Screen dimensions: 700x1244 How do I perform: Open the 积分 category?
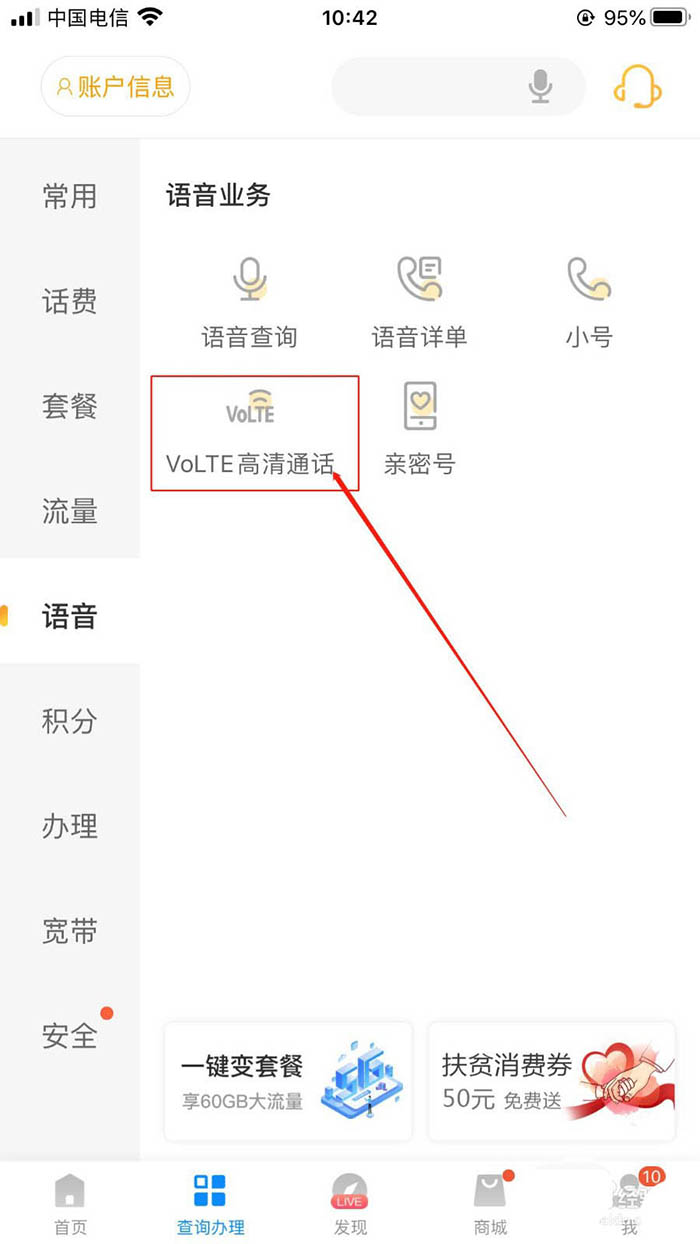70,721
